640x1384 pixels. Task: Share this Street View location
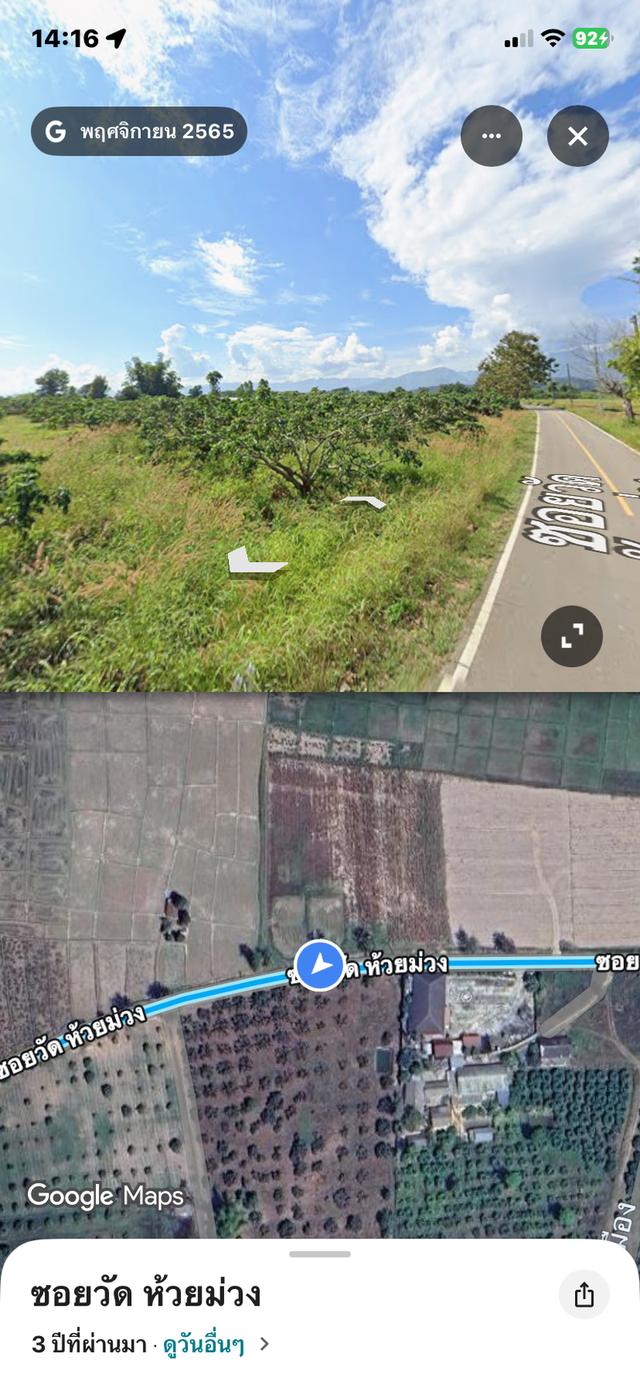584,1295
